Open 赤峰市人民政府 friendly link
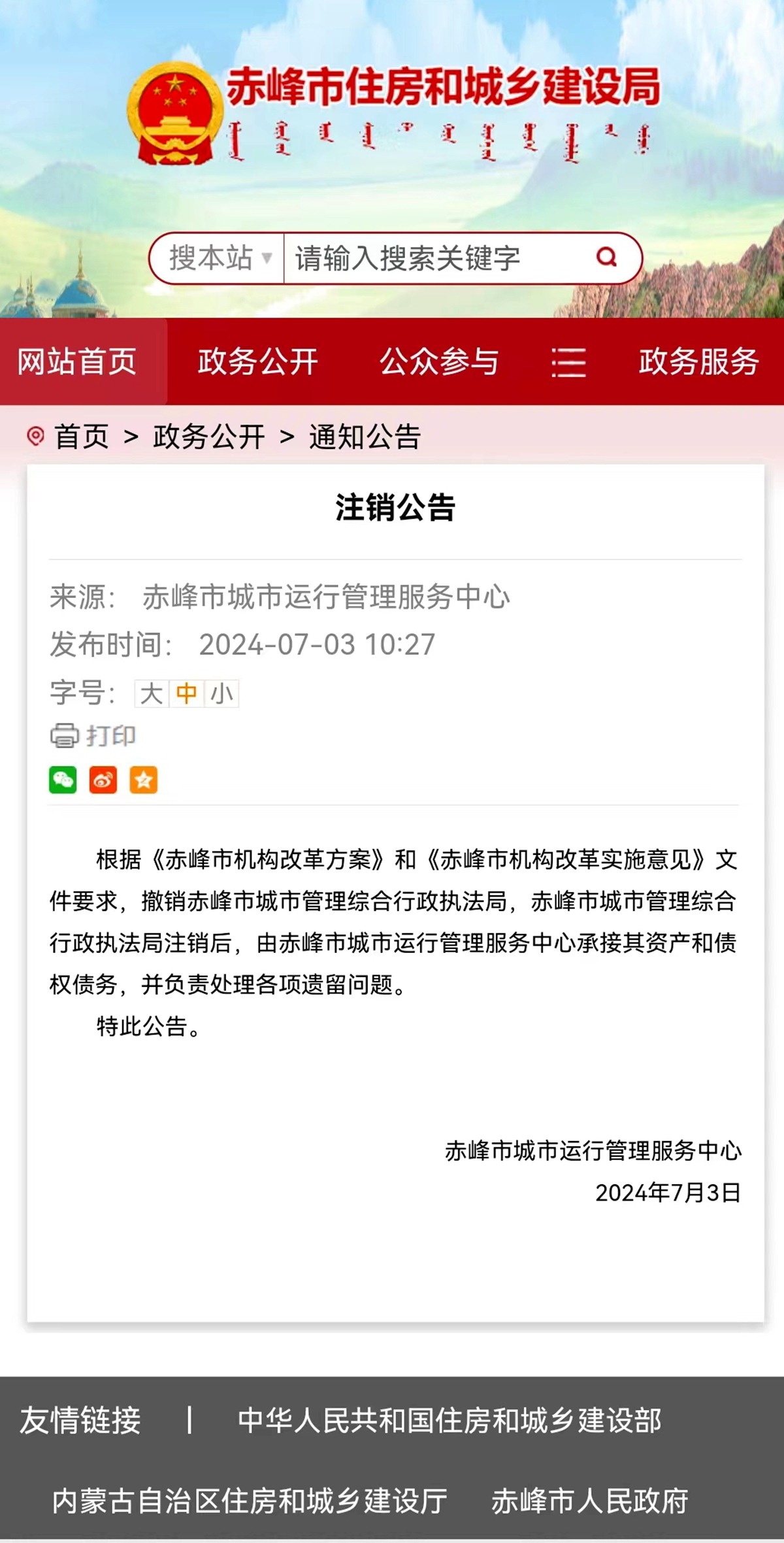 [589, 1501]
